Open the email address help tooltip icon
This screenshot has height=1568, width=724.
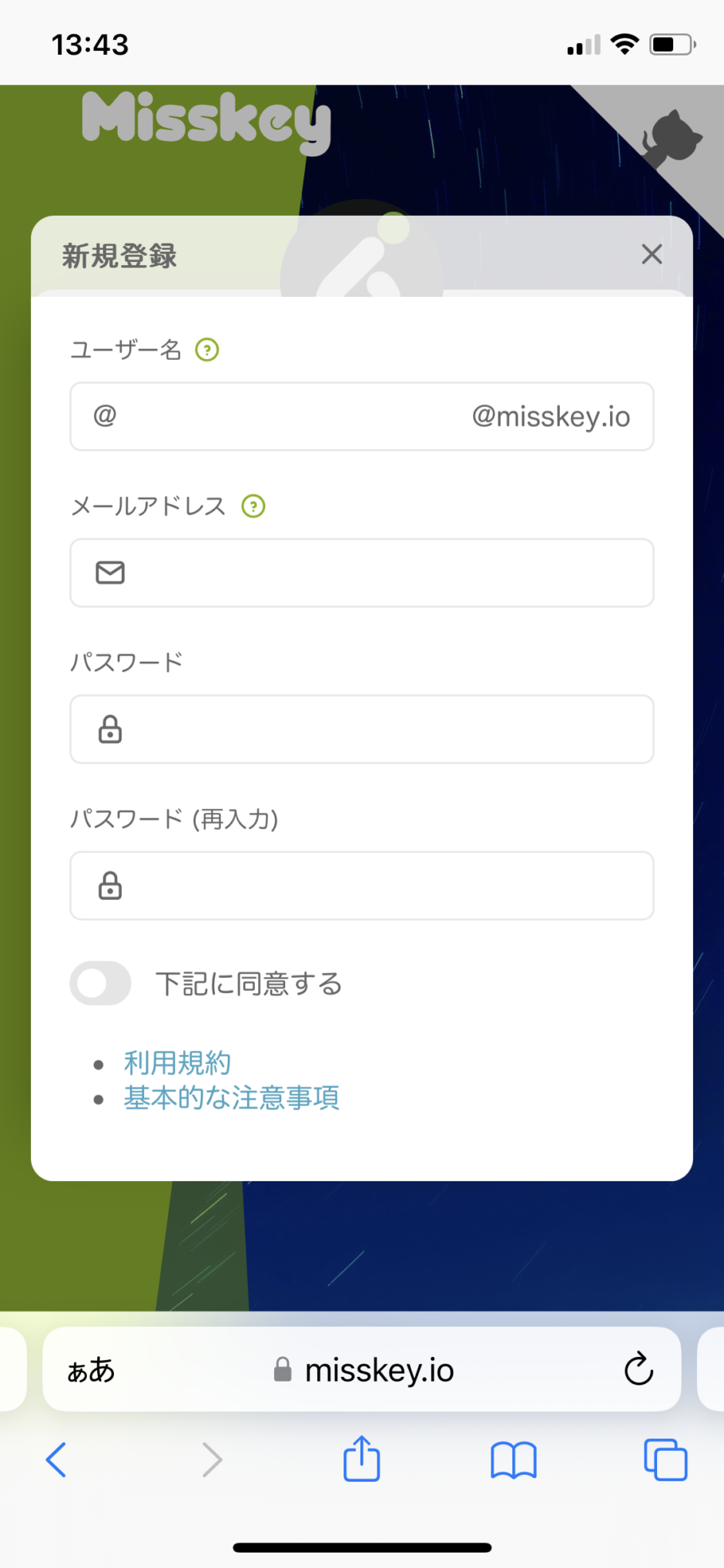click(253, 506)
